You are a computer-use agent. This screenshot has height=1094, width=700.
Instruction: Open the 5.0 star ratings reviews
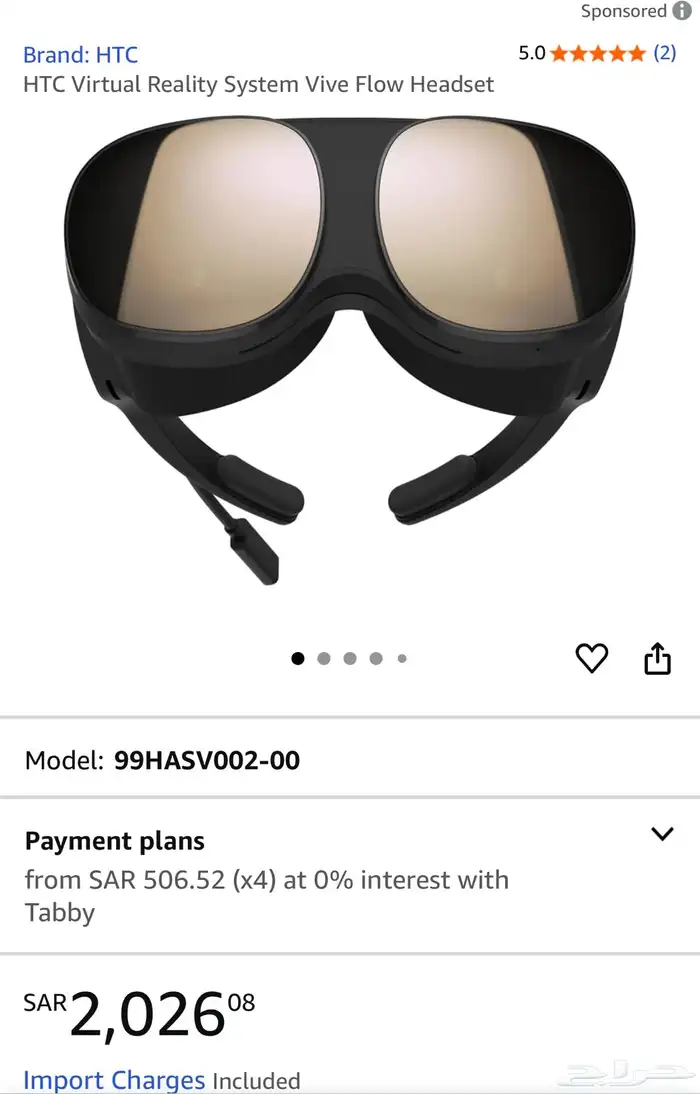[x=597, y=54]
